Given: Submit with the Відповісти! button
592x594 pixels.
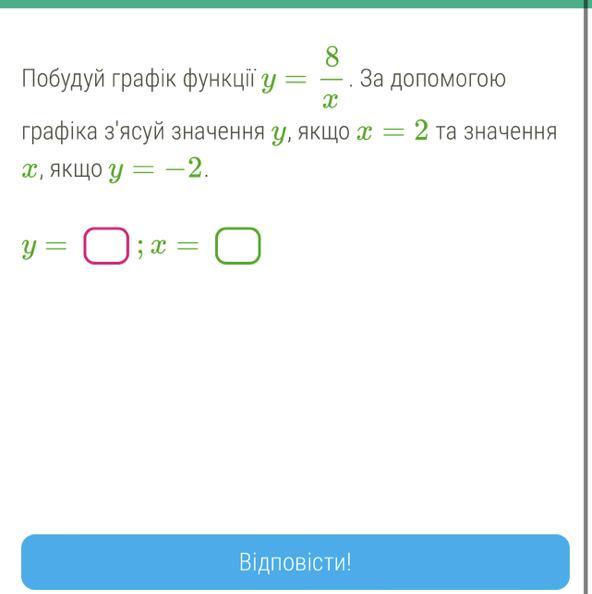Looking at the screenshot, I should (295, 562).
